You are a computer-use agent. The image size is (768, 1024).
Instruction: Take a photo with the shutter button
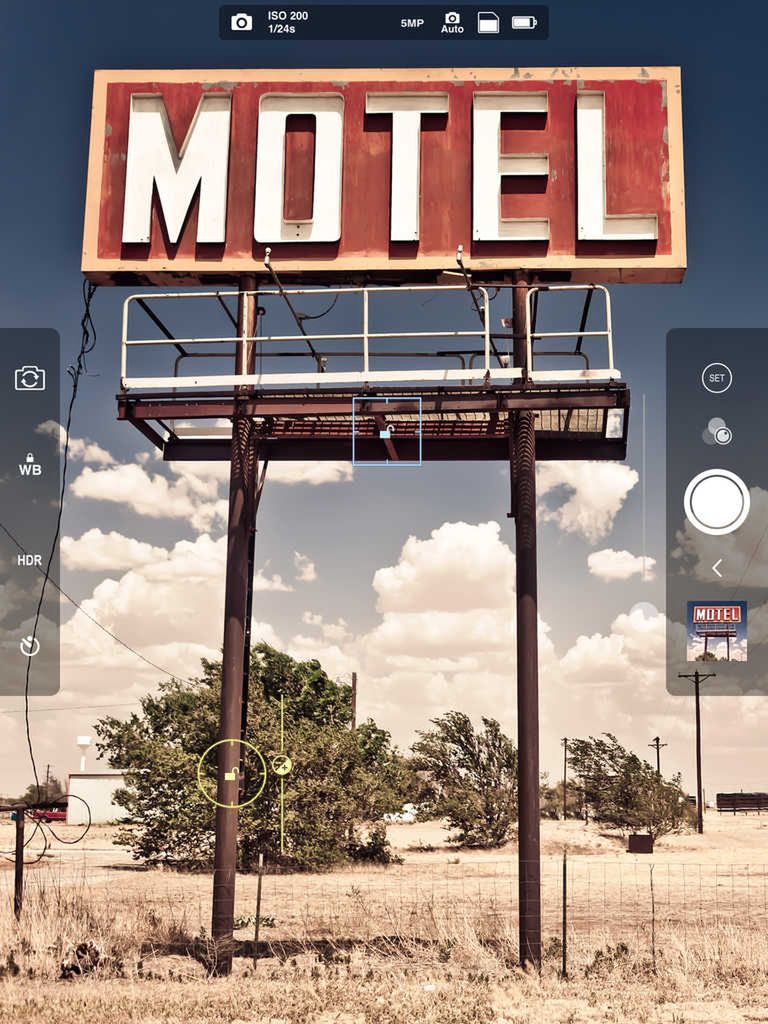point(716,502)
